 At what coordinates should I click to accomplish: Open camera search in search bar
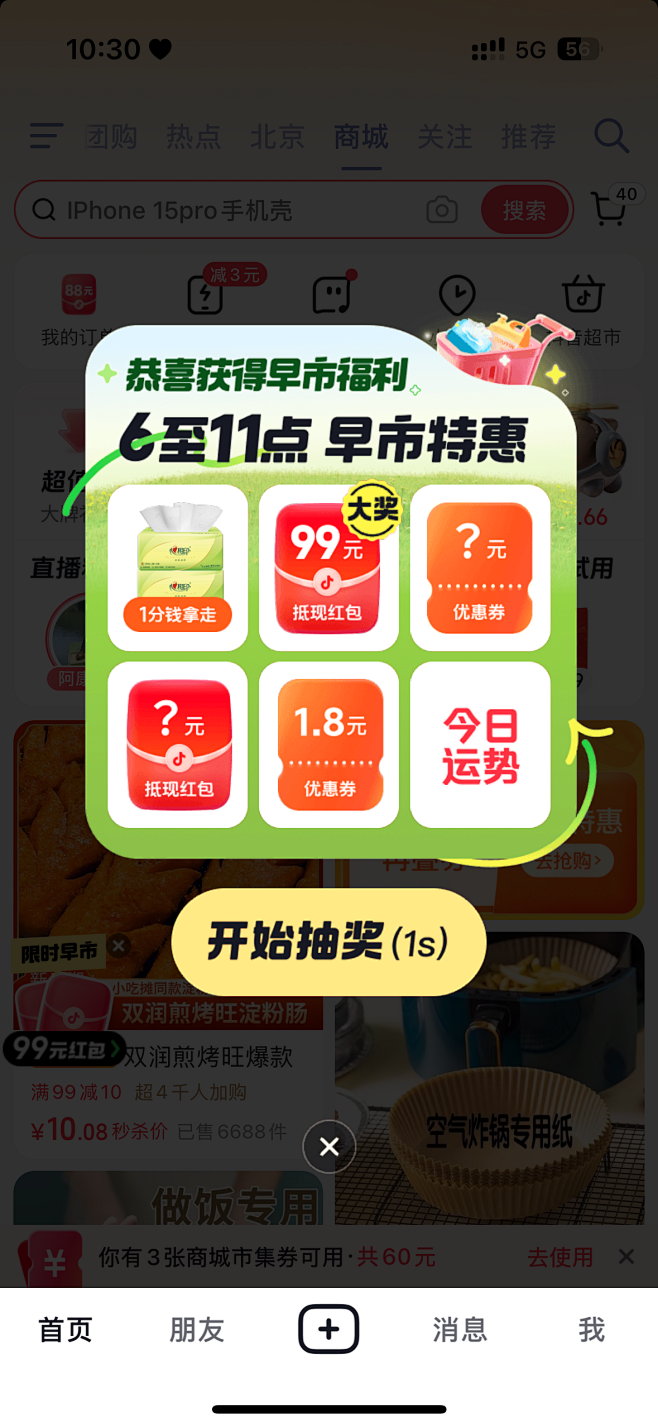pyautogui.click(x=441, y=210)
